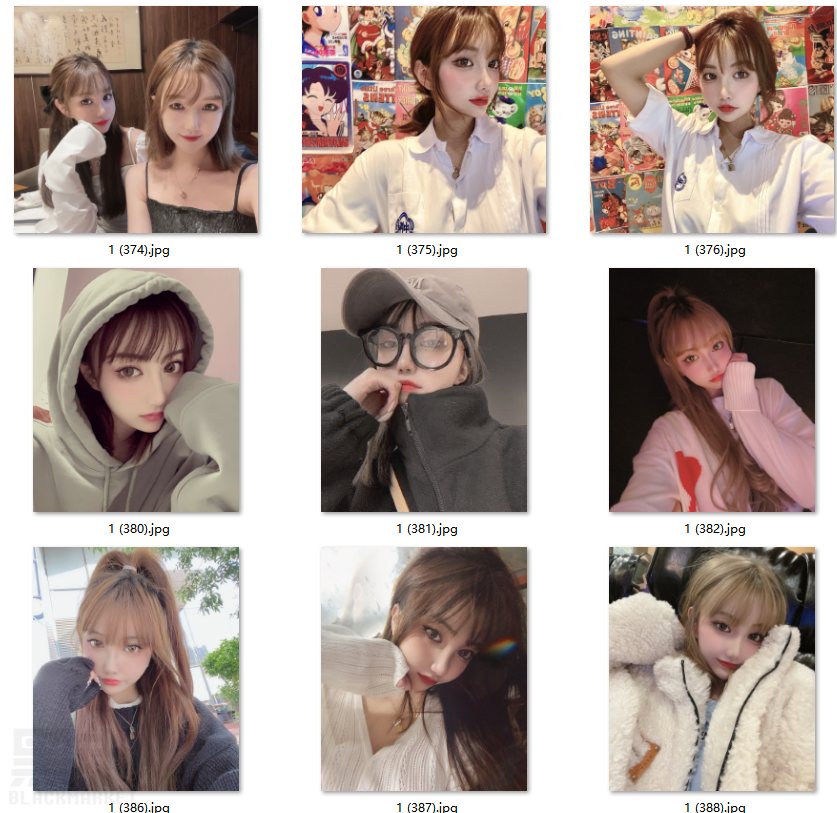Open the hoodie photo 1 (380).jpg
Image resolution: width=837 pixels, height=813 pixels.
pos(136,390)
